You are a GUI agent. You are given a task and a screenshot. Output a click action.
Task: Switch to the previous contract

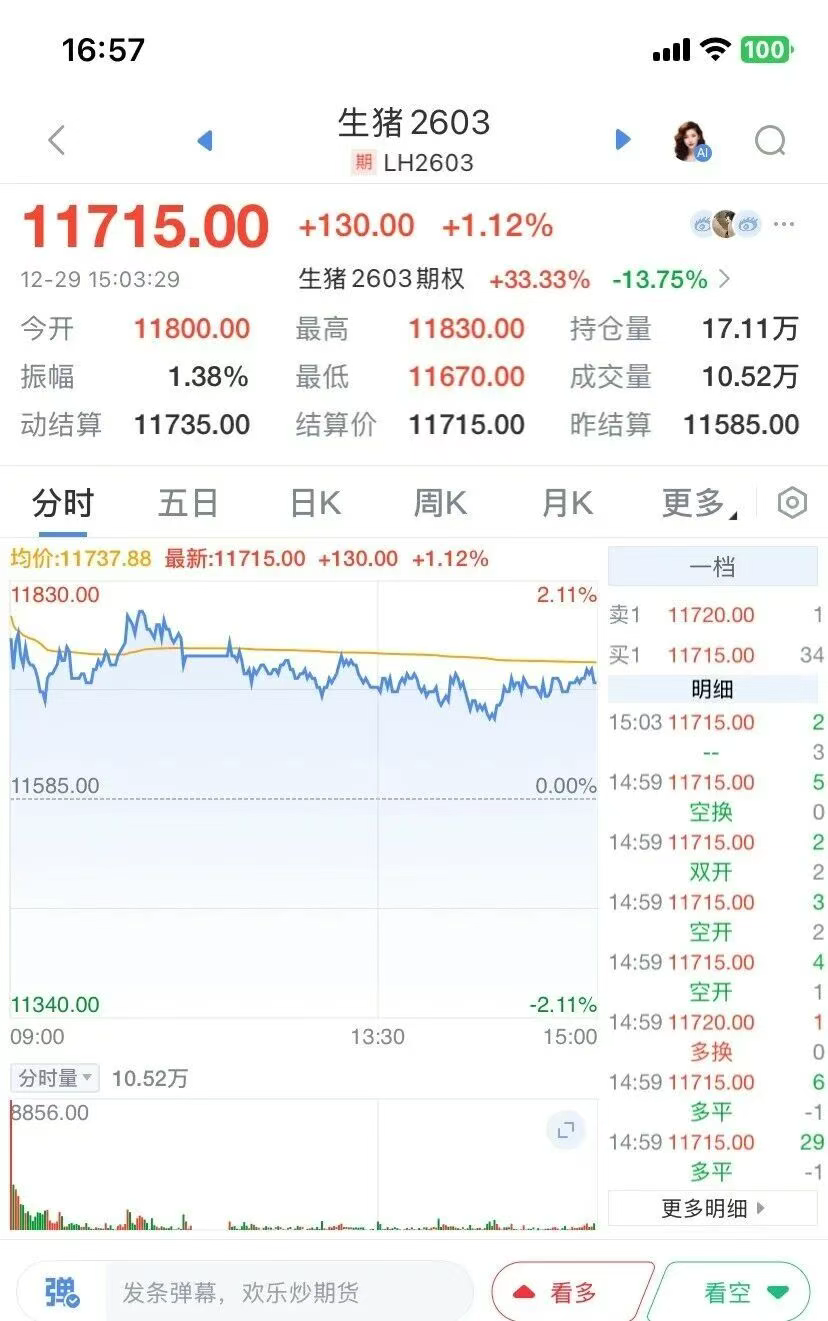(205, 141)
